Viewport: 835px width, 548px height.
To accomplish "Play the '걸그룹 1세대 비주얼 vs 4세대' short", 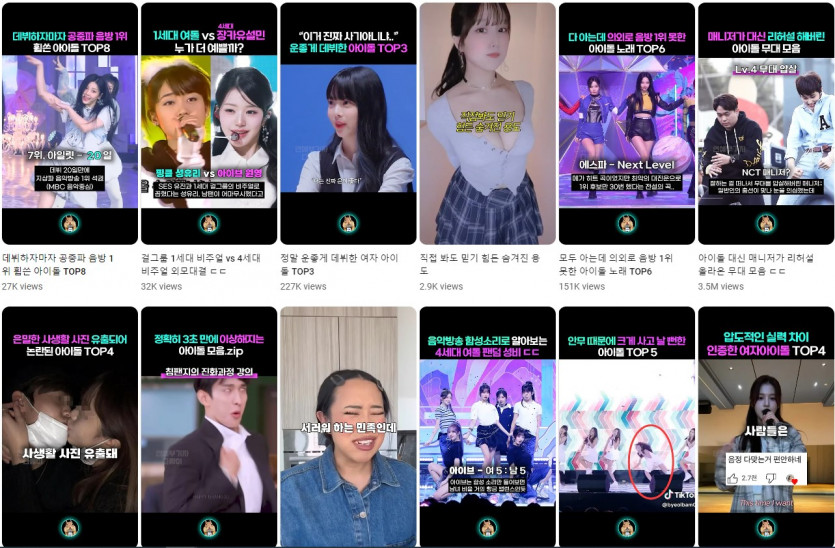I will point(208,120).
